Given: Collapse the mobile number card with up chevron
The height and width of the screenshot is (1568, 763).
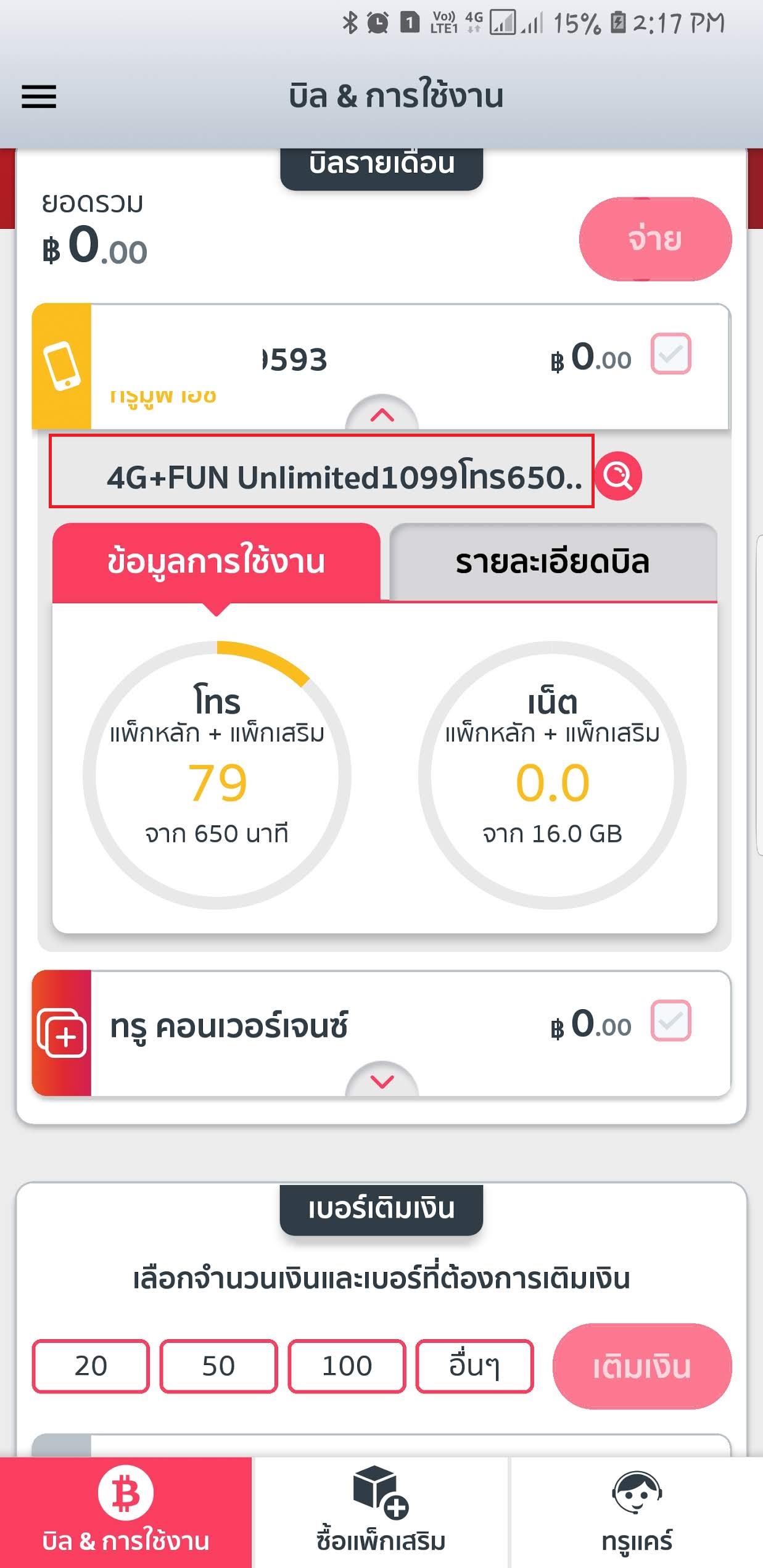Looking at the screenshot, I should (382, 414).
